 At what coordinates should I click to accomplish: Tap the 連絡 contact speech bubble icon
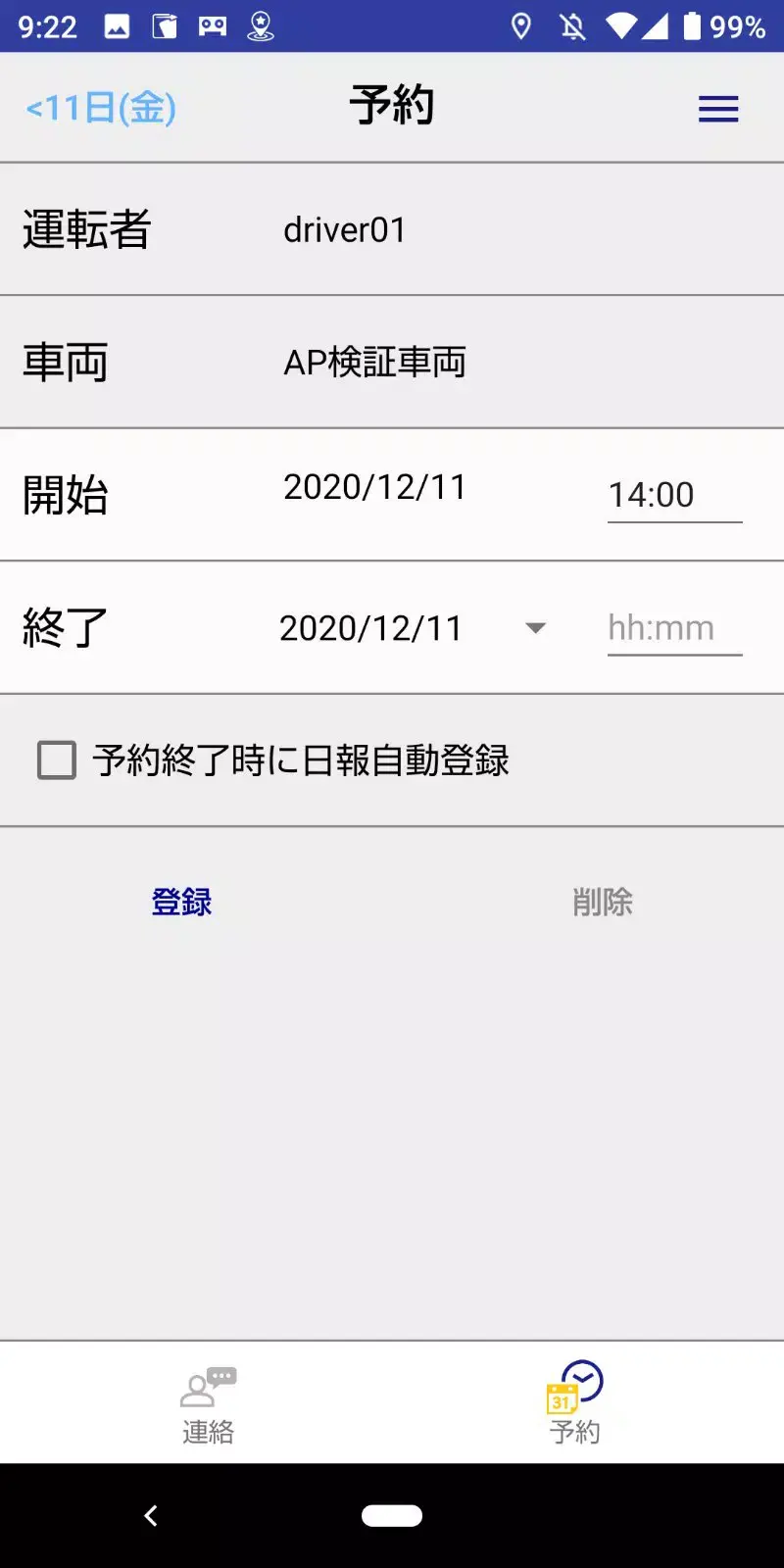tap(207, 1385)
